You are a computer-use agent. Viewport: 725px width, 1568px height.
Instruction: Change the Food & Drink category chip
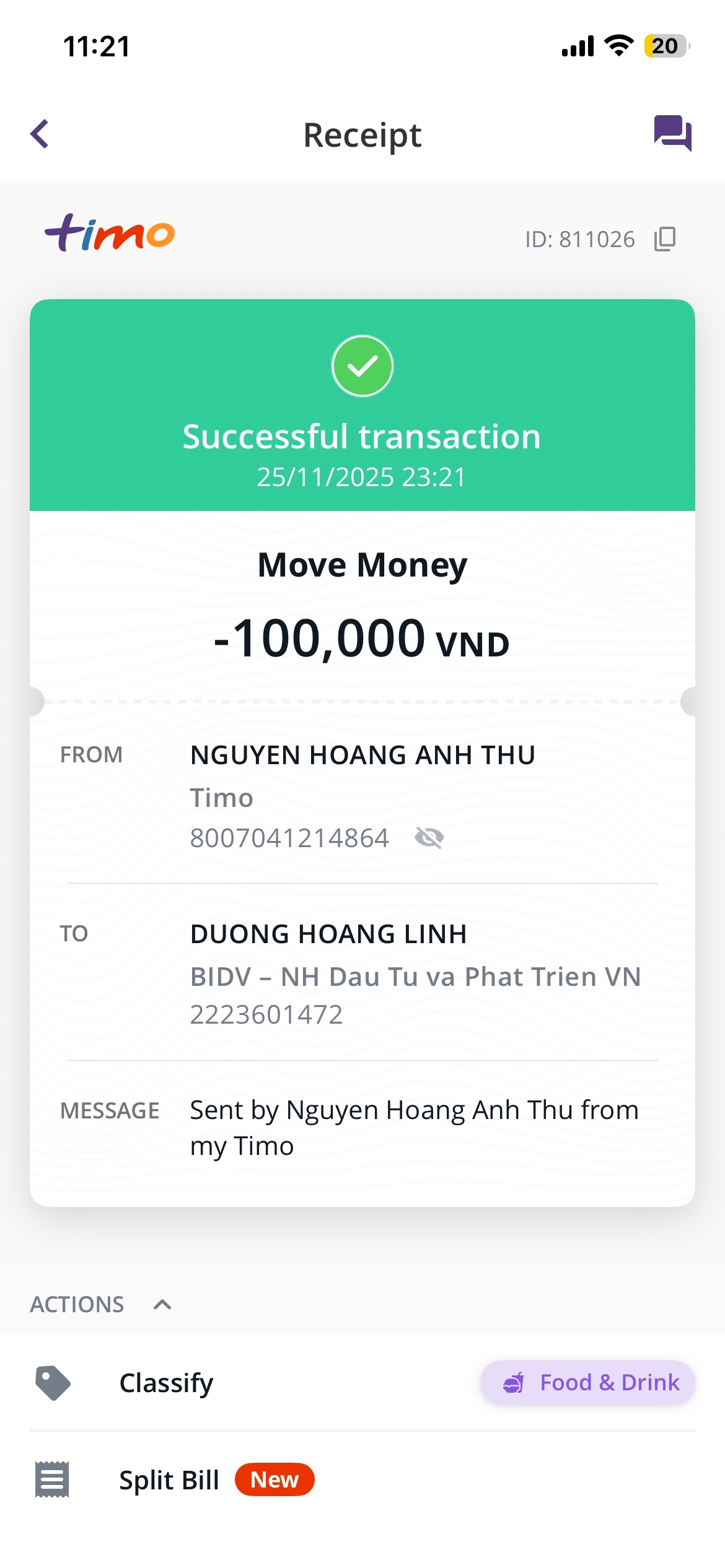pyautogui.click(x=587, y=1383)
